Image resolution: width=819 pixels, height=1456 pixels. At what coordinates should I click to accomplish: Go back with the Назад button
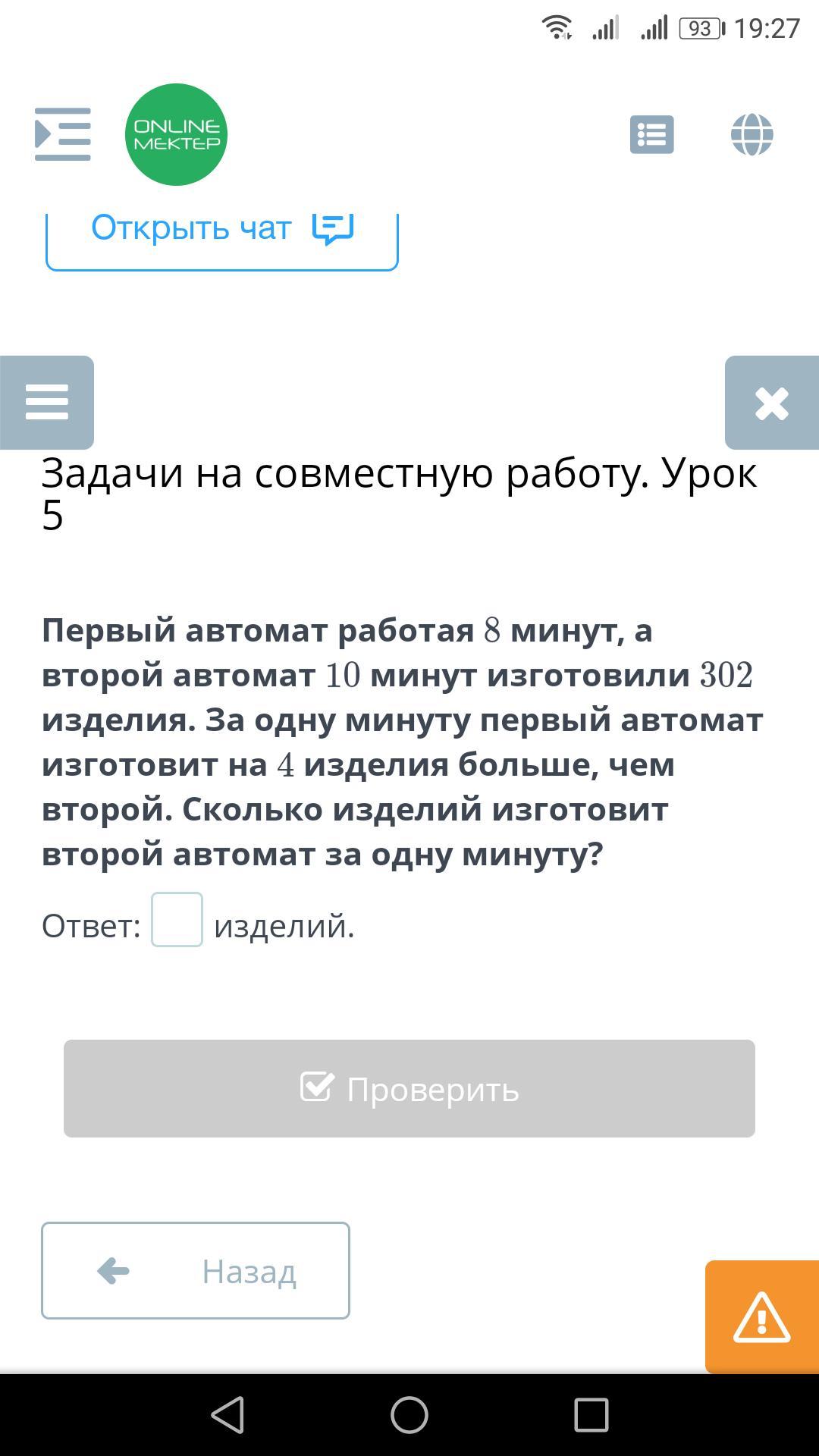click(196, 1270)
